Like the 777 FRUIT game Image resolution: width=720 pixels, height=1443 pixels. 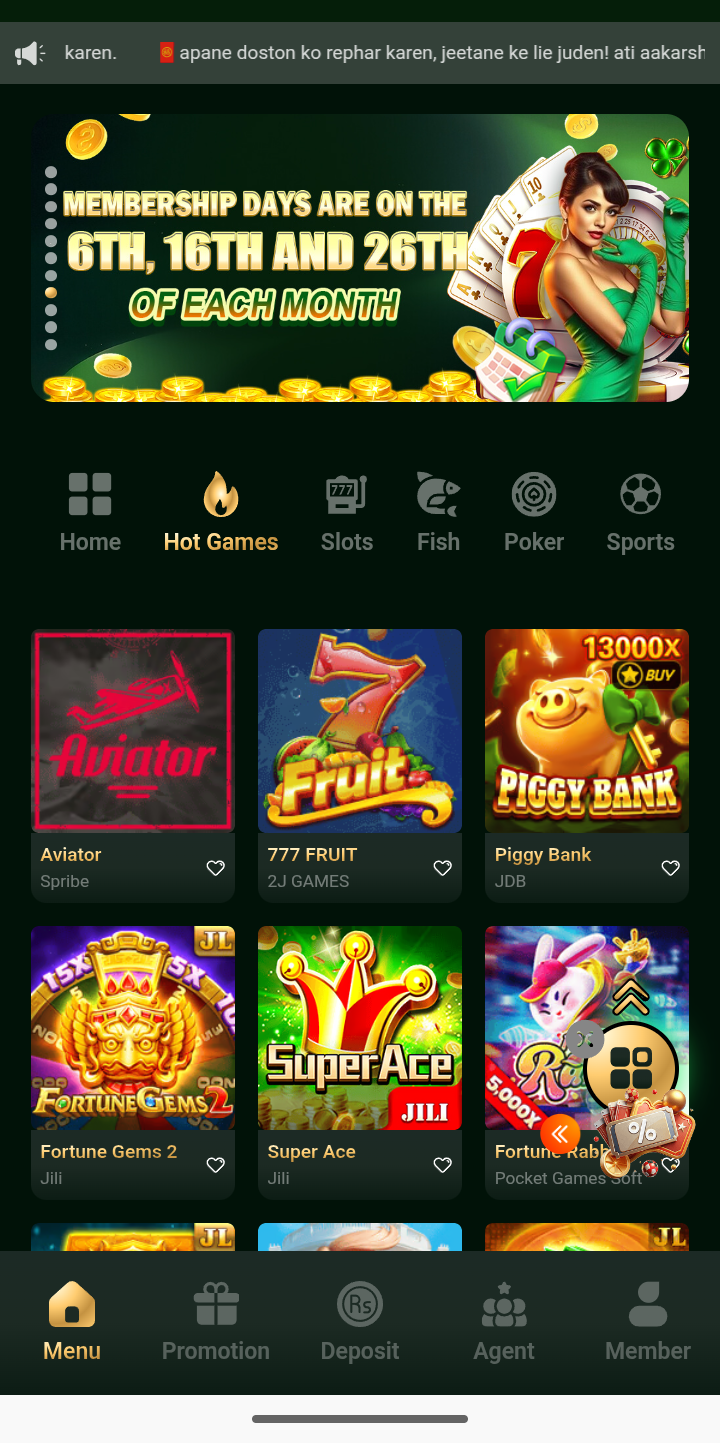(442, 868)
